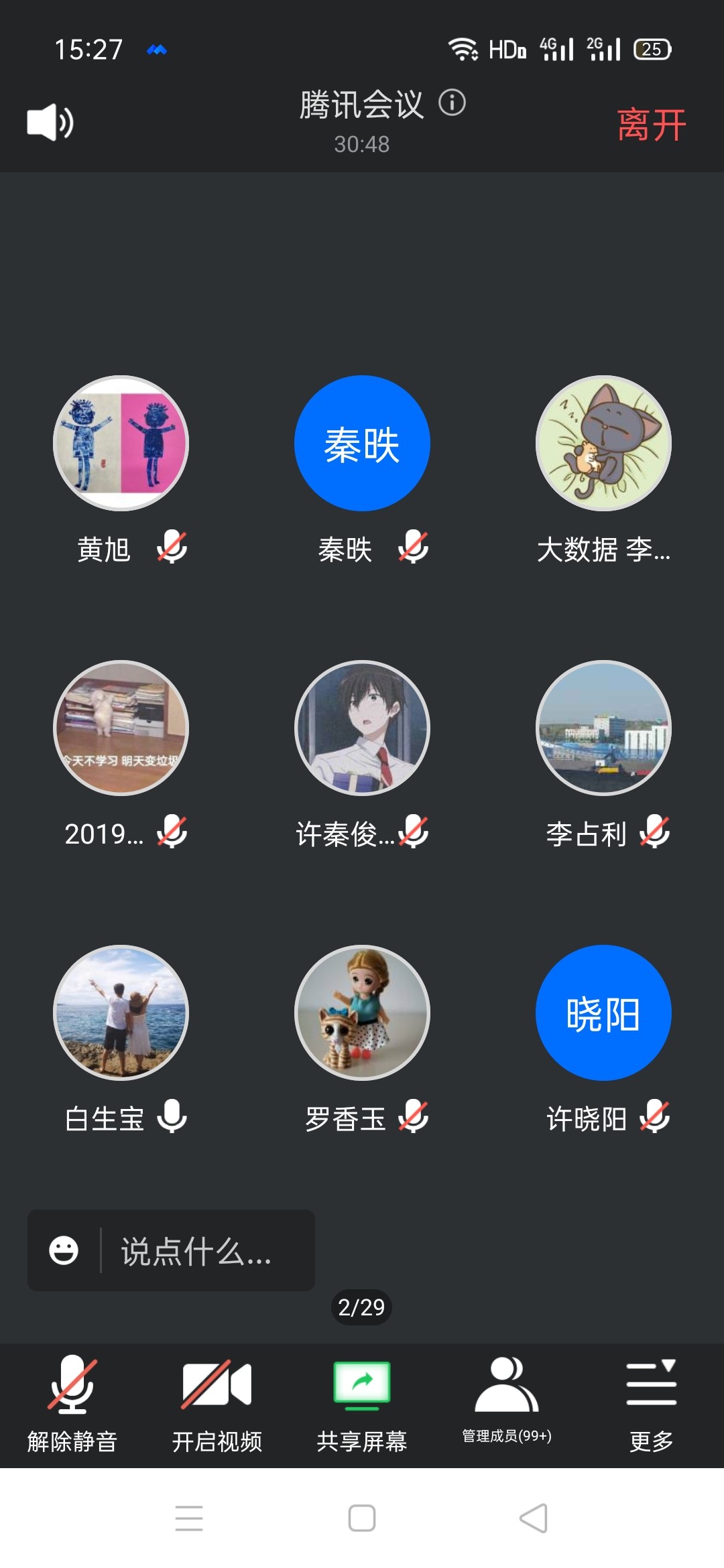The width and height of the screenshot is (724, 1568).
Task: Select participant 秦昳's avatar
Action: tap(362, 443)
